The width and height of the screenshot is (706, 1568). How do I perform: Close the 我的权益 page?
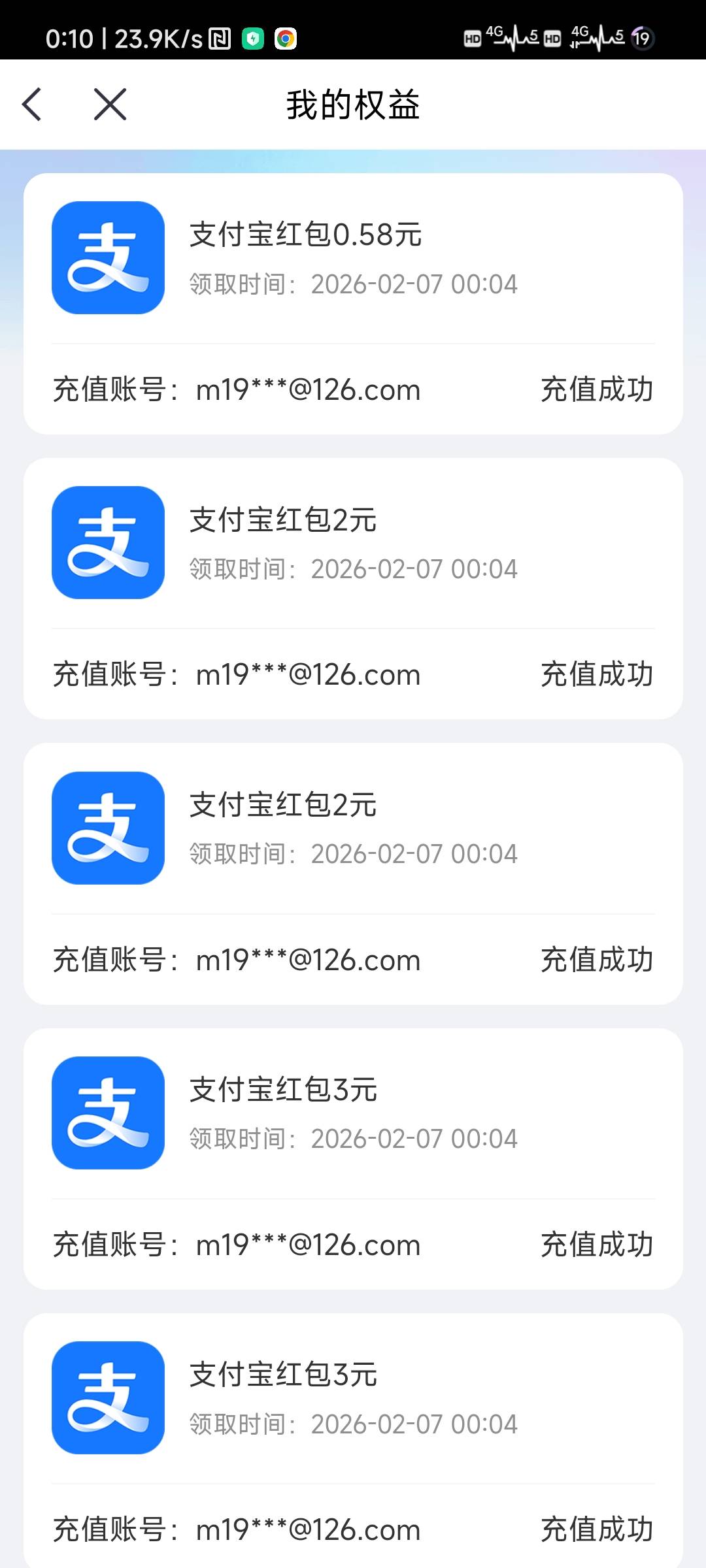pos(110,105)
